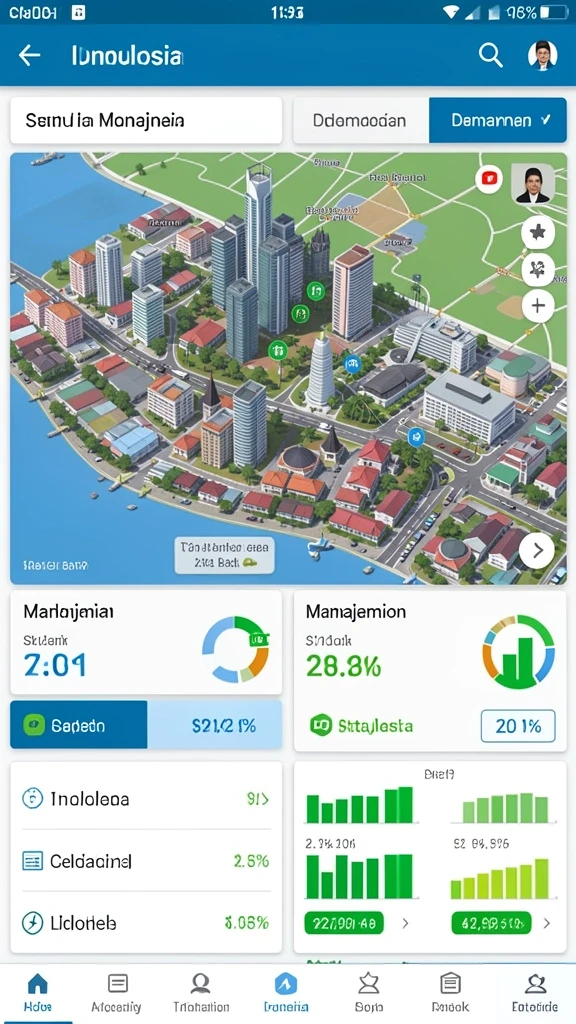Tap the star button on the map
The image size is (576, 1024).
[x=538, y=233]
